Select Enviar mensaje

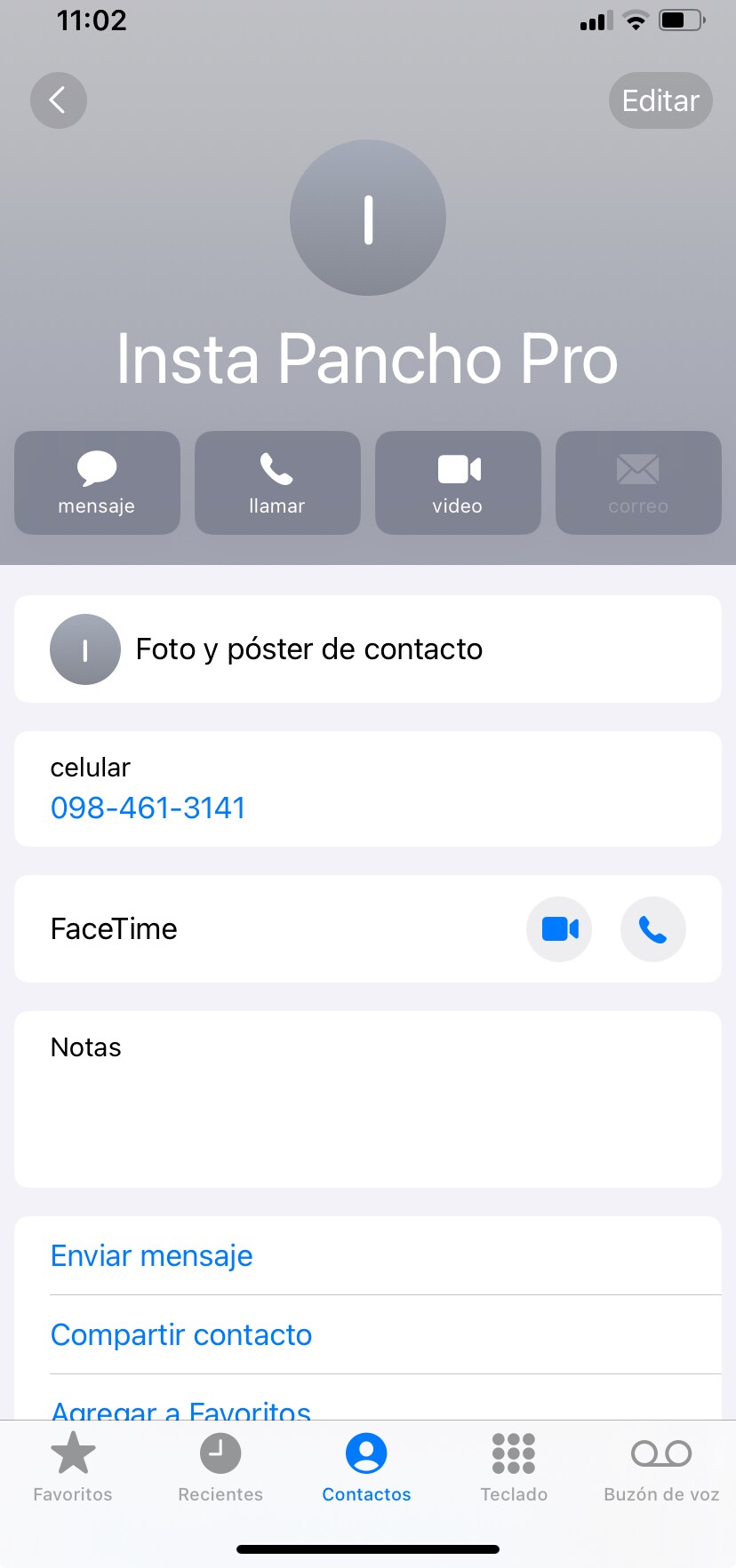152,1256
